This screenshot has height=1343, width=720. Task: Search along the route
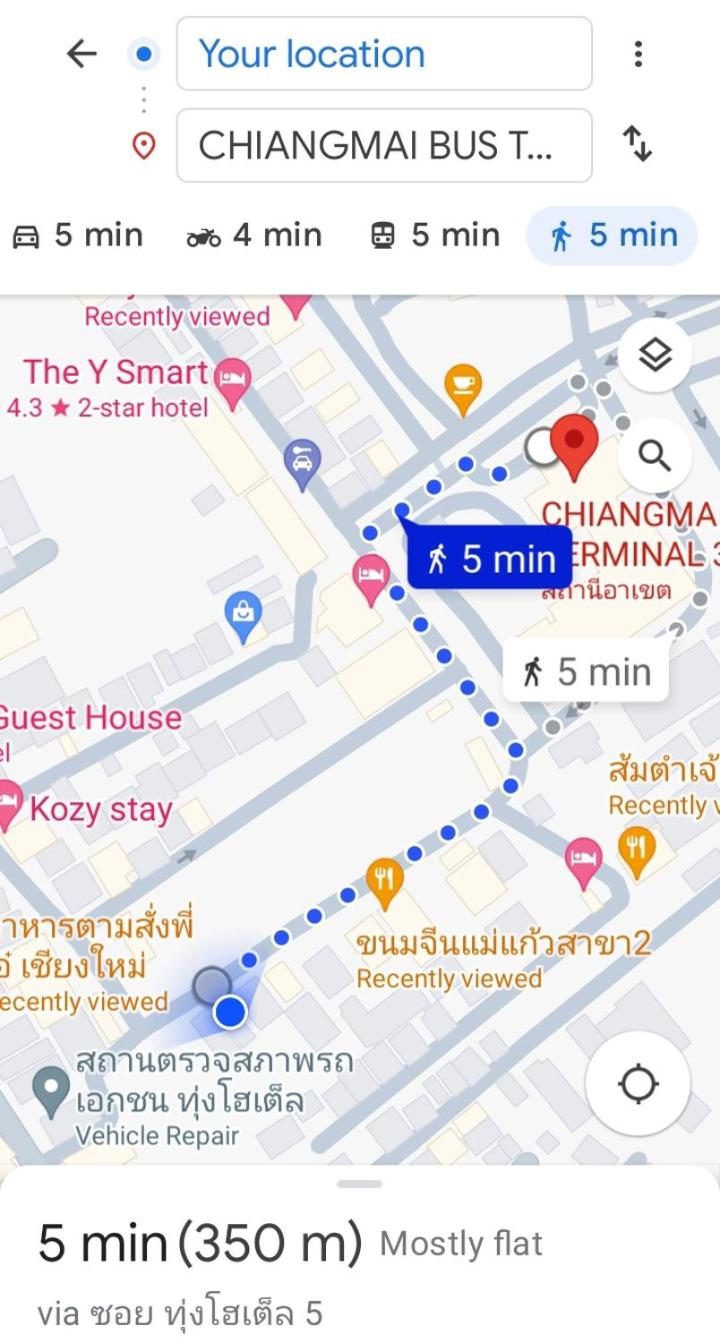(x=655, y=456)
